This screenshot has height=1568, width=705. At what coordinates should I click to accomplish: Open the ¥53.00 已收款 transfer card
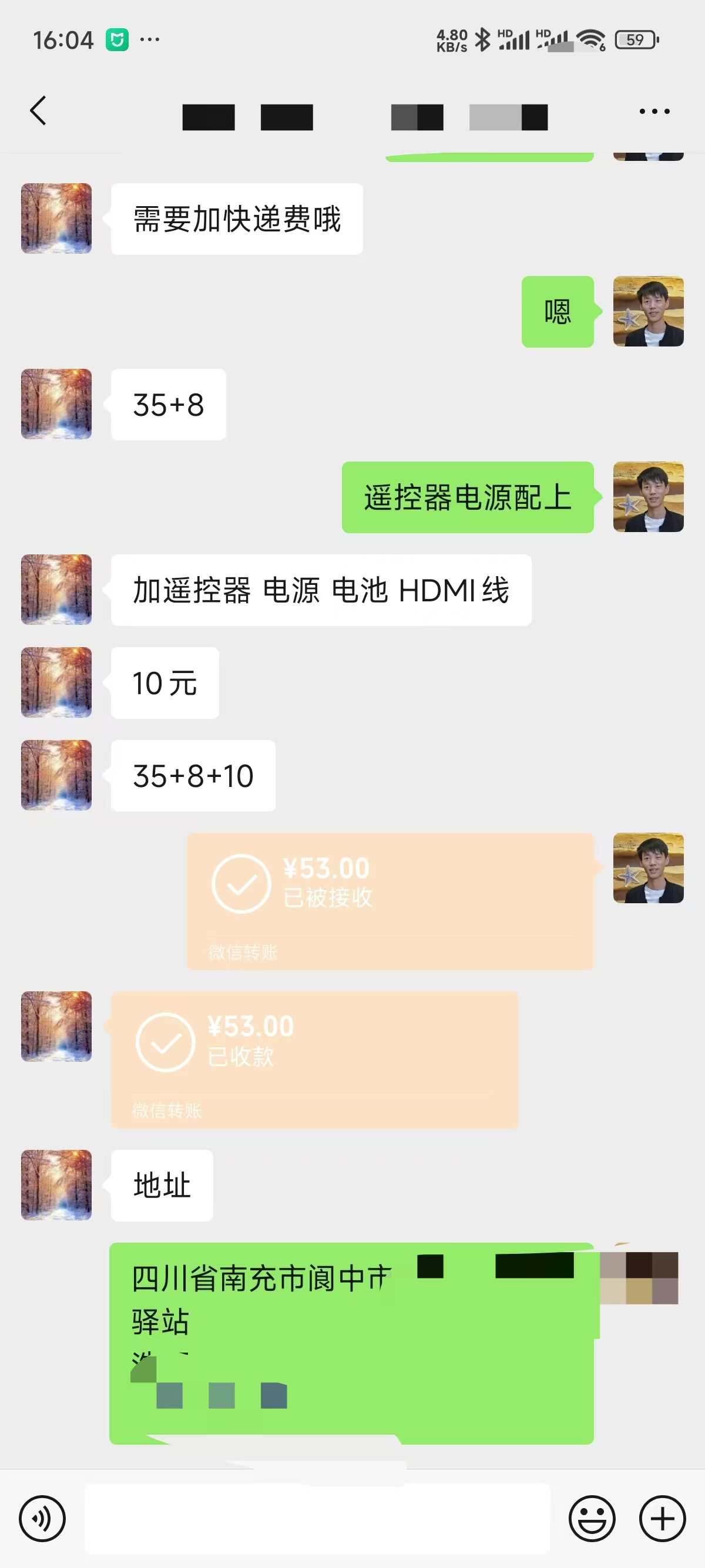[314, 1059]
